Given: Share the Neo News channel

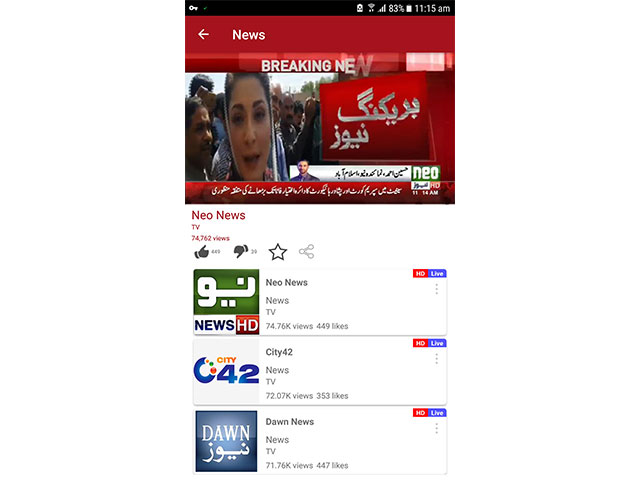Looking at the screenshot, I should 307,252.
